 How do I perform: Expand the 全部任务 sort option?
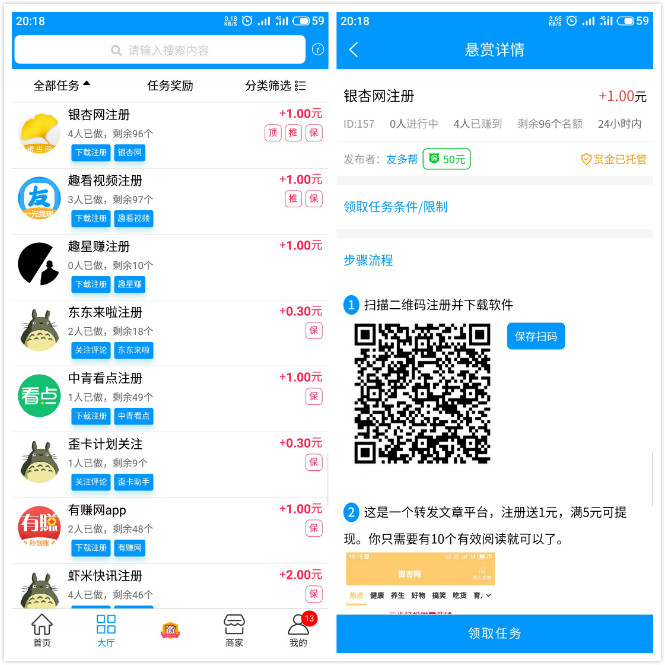point(62,86)
